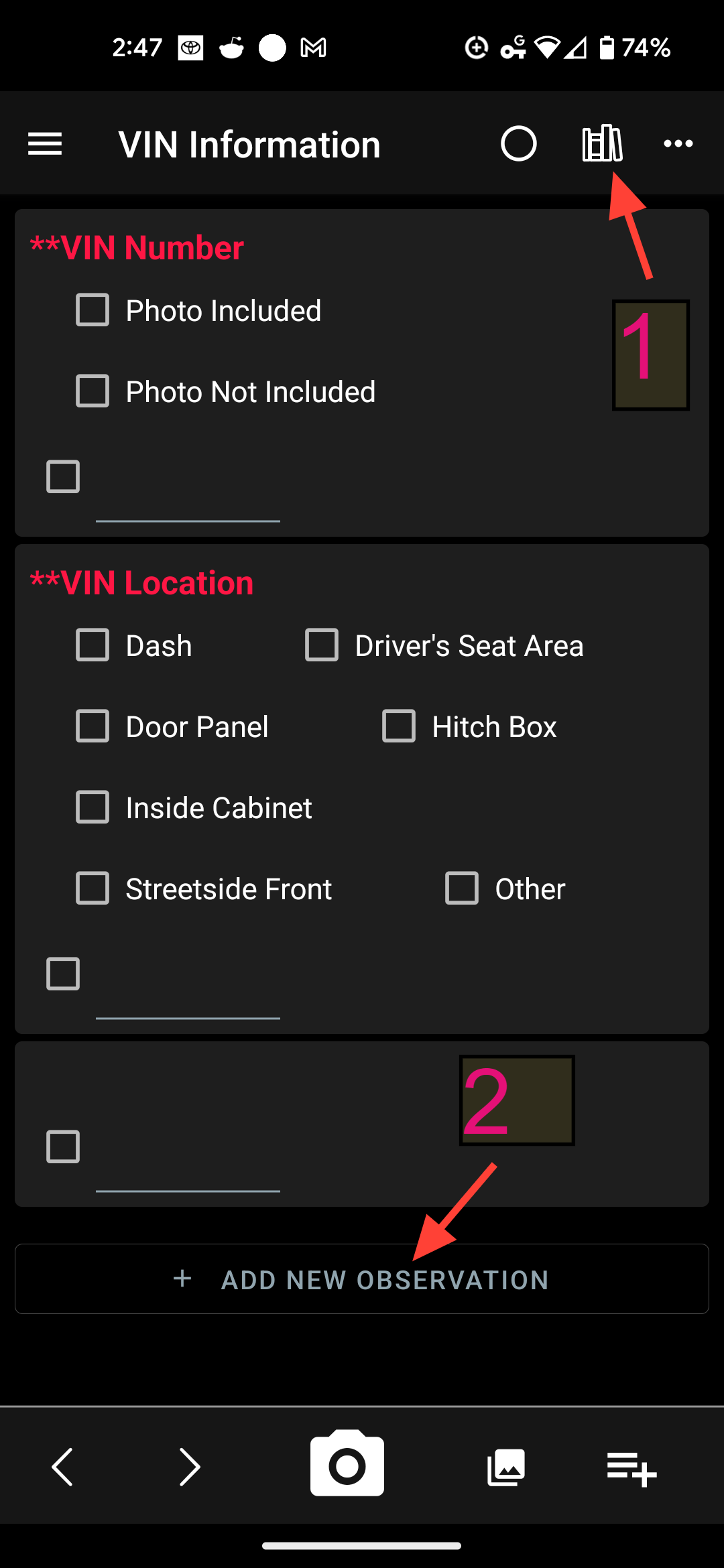Go to the previous section arrow
Viewport: 724px width, 1568px height.
pyautogui.click(x=62, y=1467)
